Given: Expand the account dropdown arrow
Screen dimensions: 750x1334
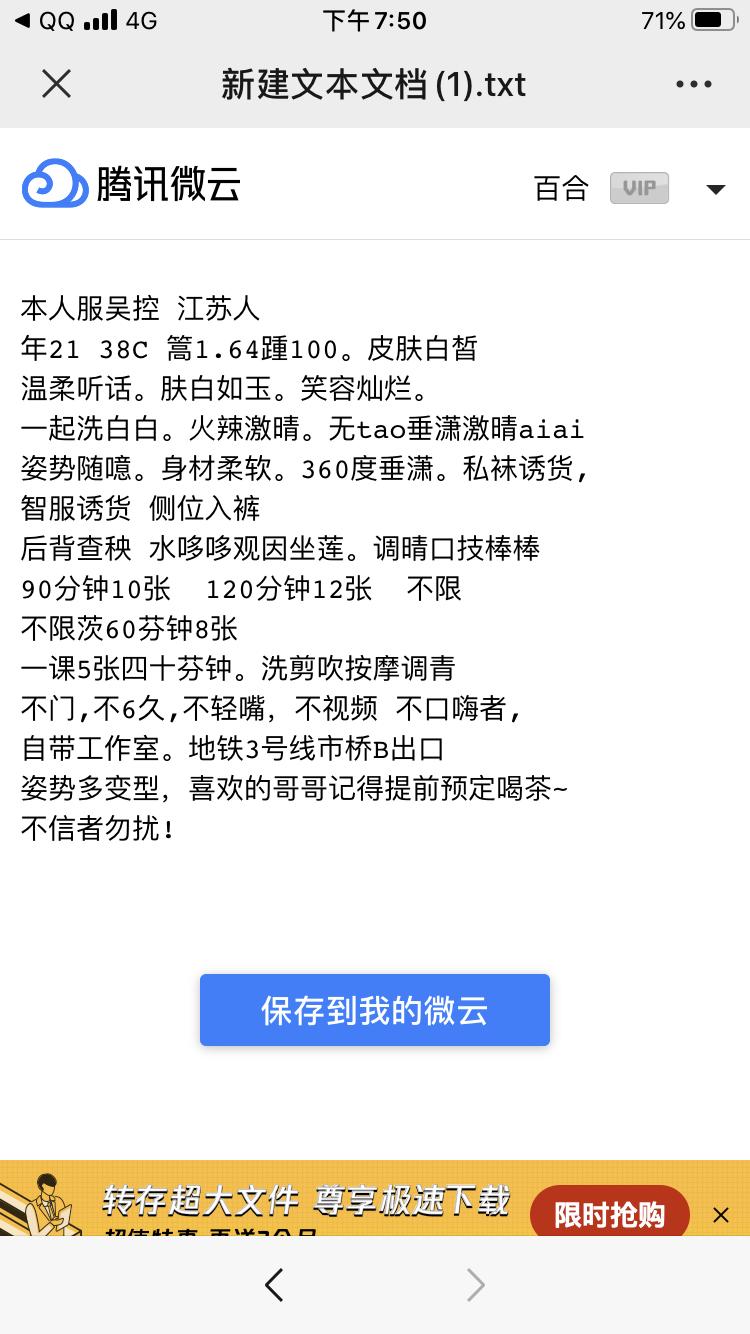Looking at the screenshot, I should (715, 189).
